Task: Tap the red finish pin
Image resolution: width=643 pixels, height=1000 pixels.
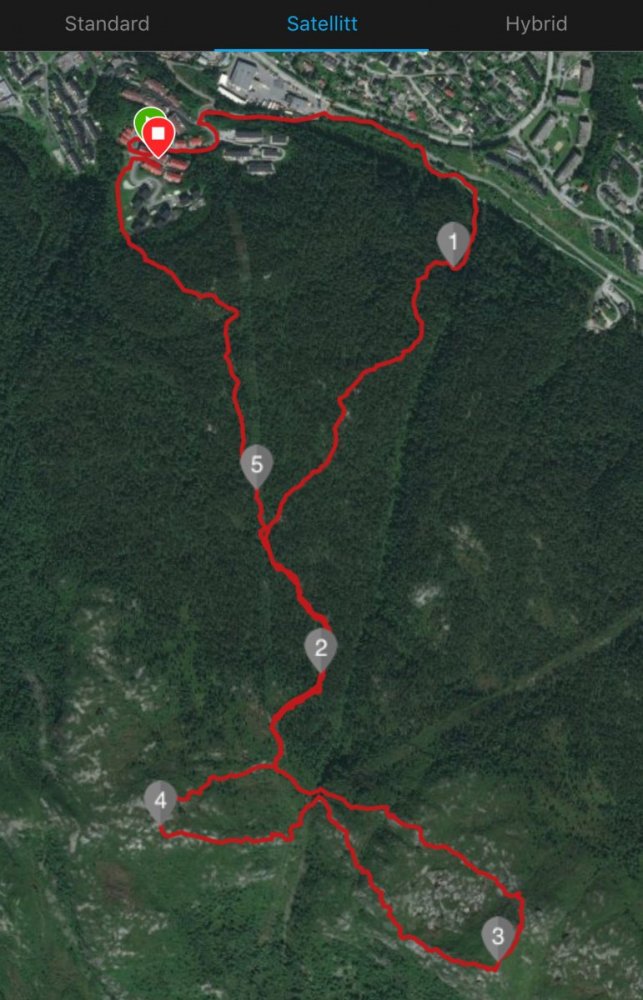Action: (157, 136)
